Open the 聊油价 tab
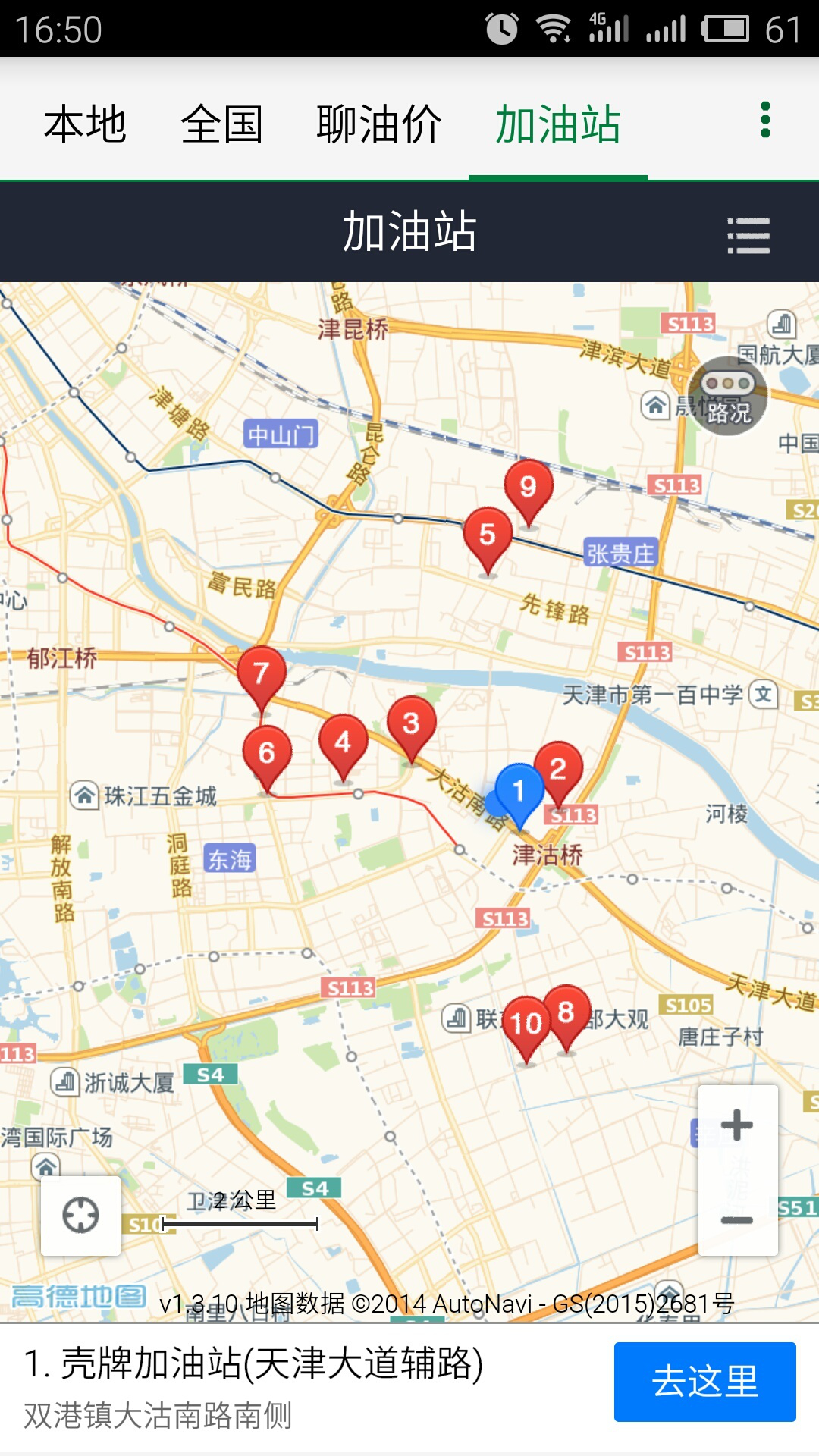Screen dimensions: 819x1456 click(378, 124)
